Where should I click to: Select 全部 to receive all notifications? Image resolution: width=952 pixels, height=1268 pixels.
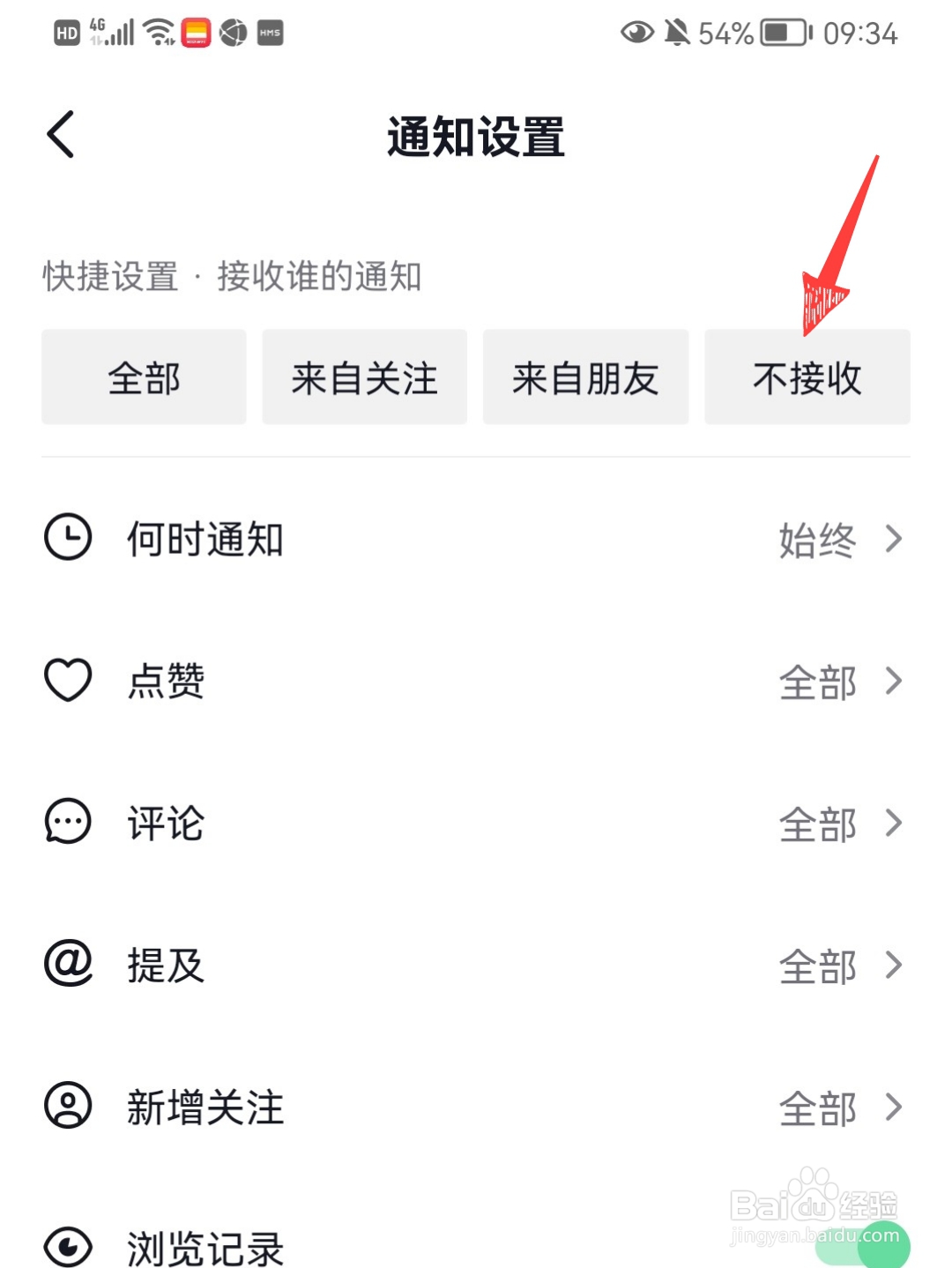click(x=144, y=377)
